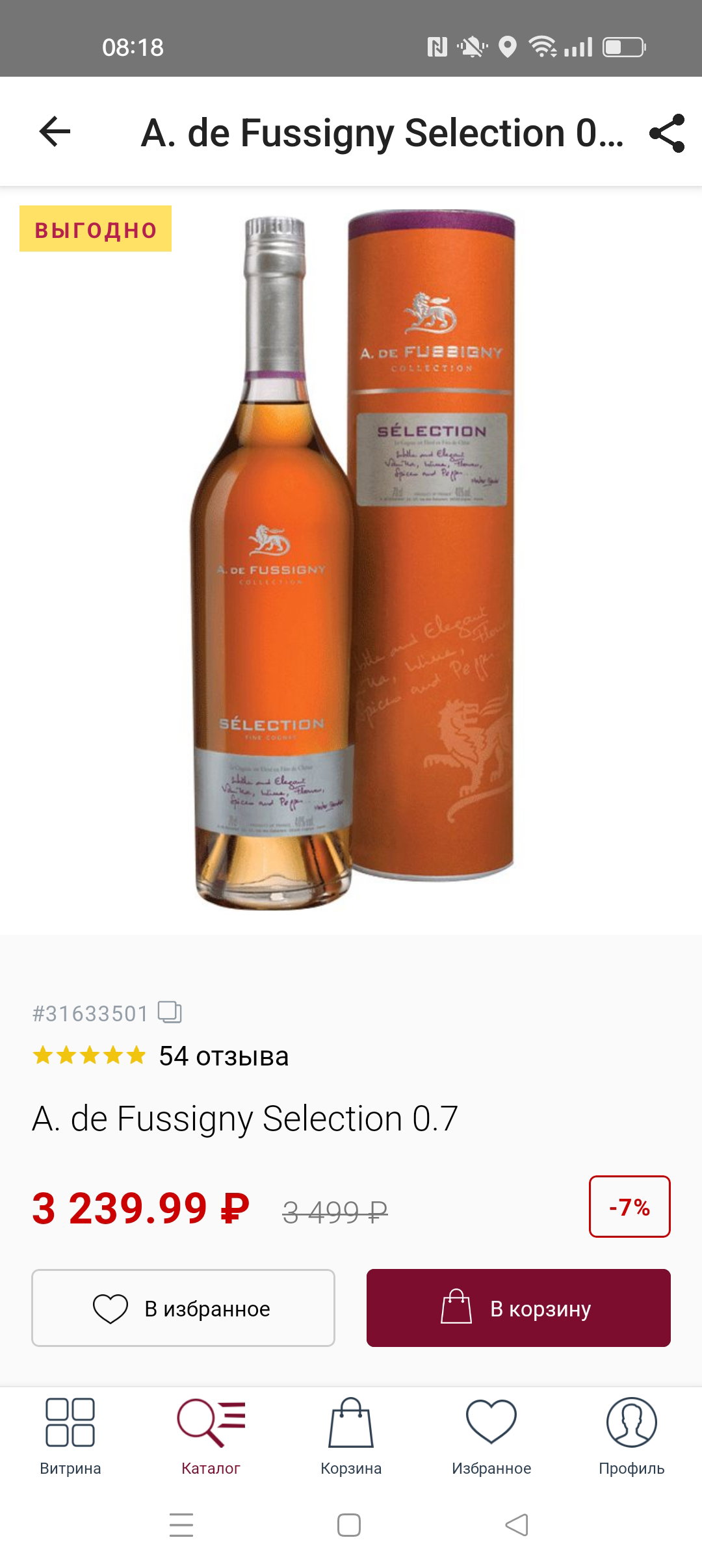Open system recent apps
702x1568 pixels.
click(181, 1525)
